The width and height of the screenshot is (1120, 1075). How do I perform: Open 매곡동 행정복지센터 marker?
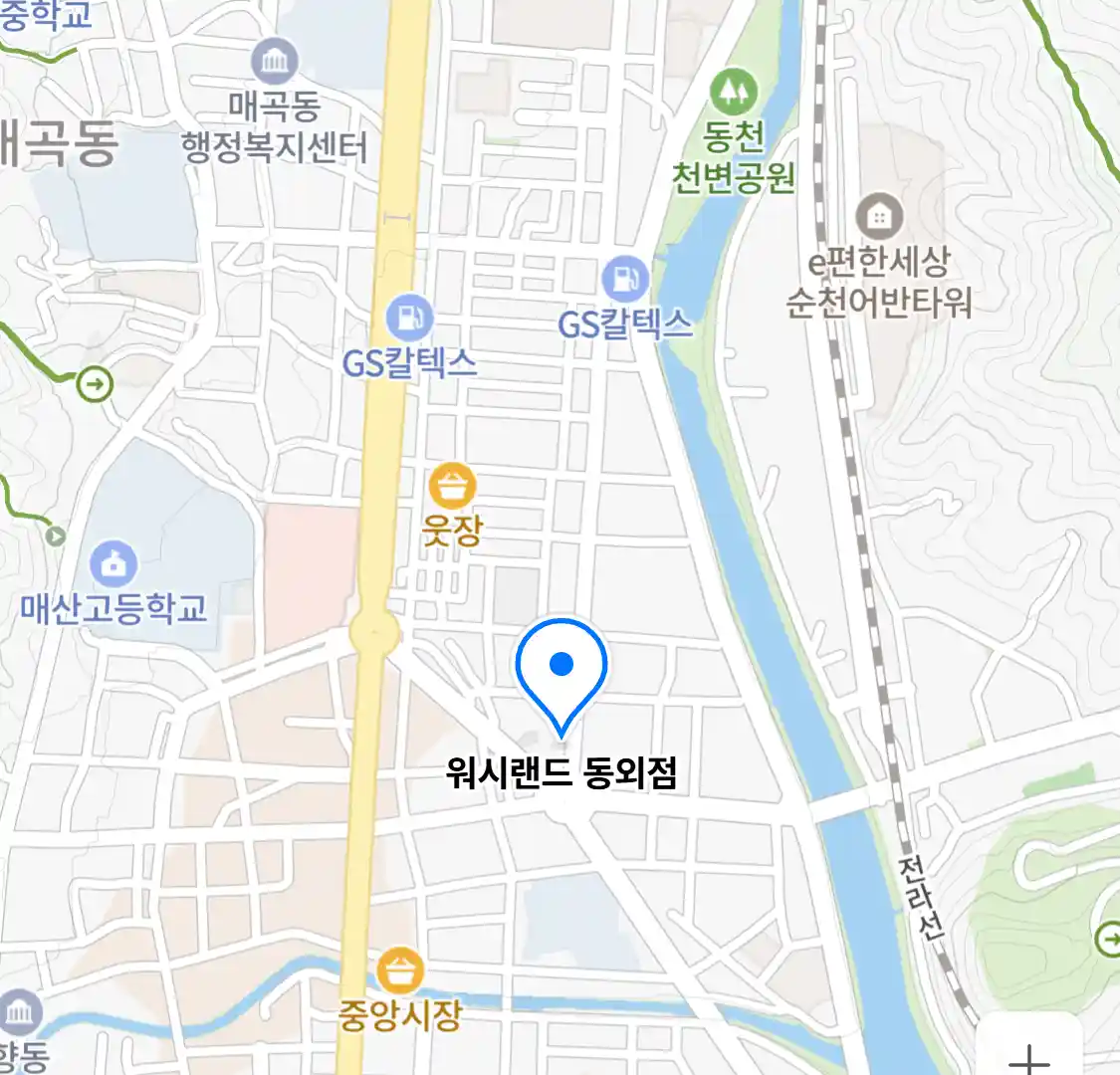pyautogui.click(x=274, y=61)
